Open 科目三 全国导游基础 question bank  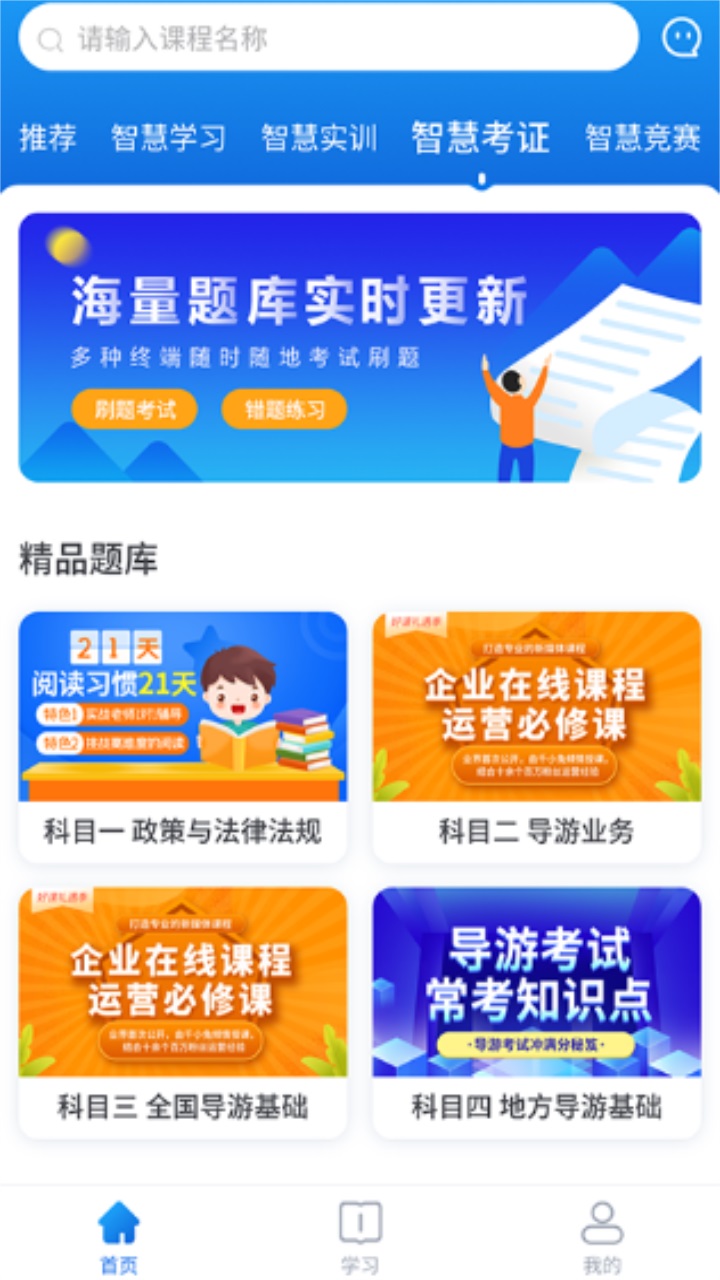(x=183, y=1012)
